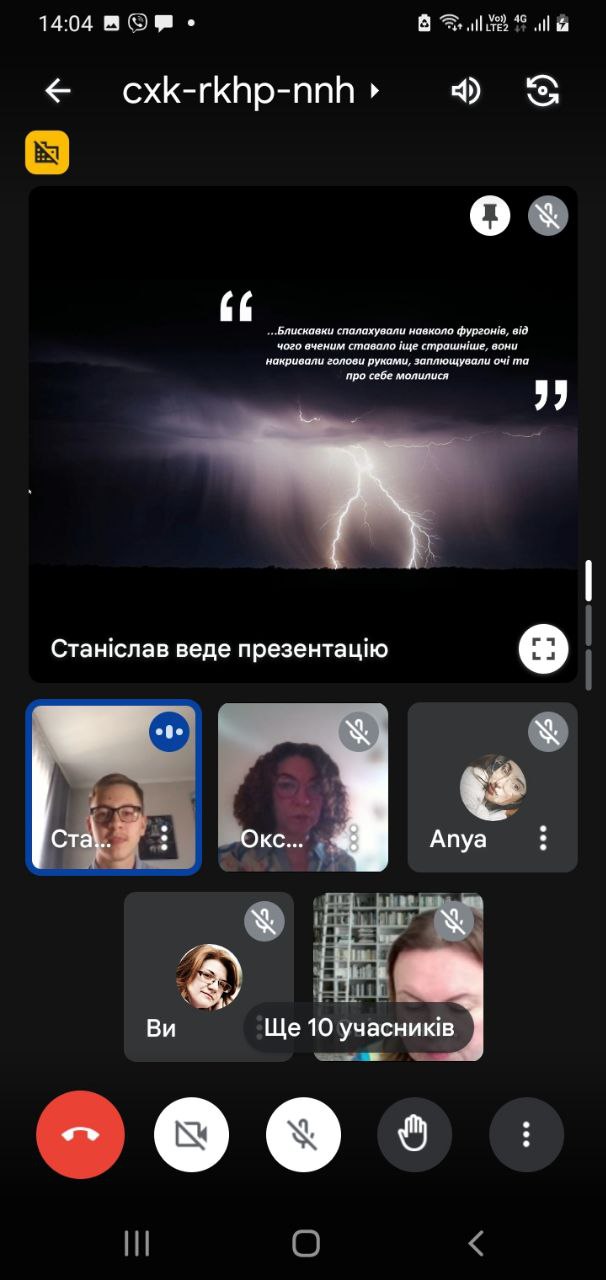
Task: Raise your hand
Action: coord(414,1134)
